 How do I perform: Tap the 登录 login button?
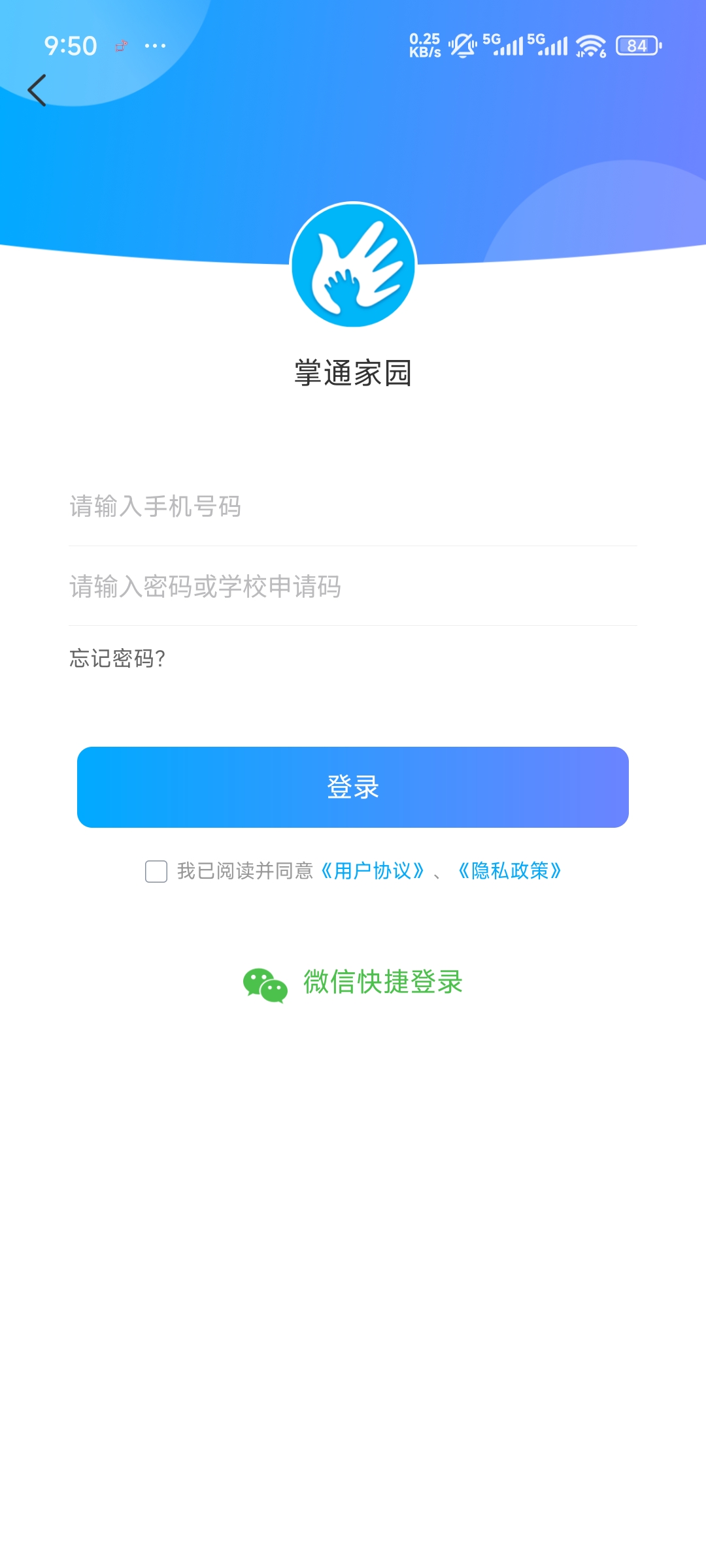[353, 787]
